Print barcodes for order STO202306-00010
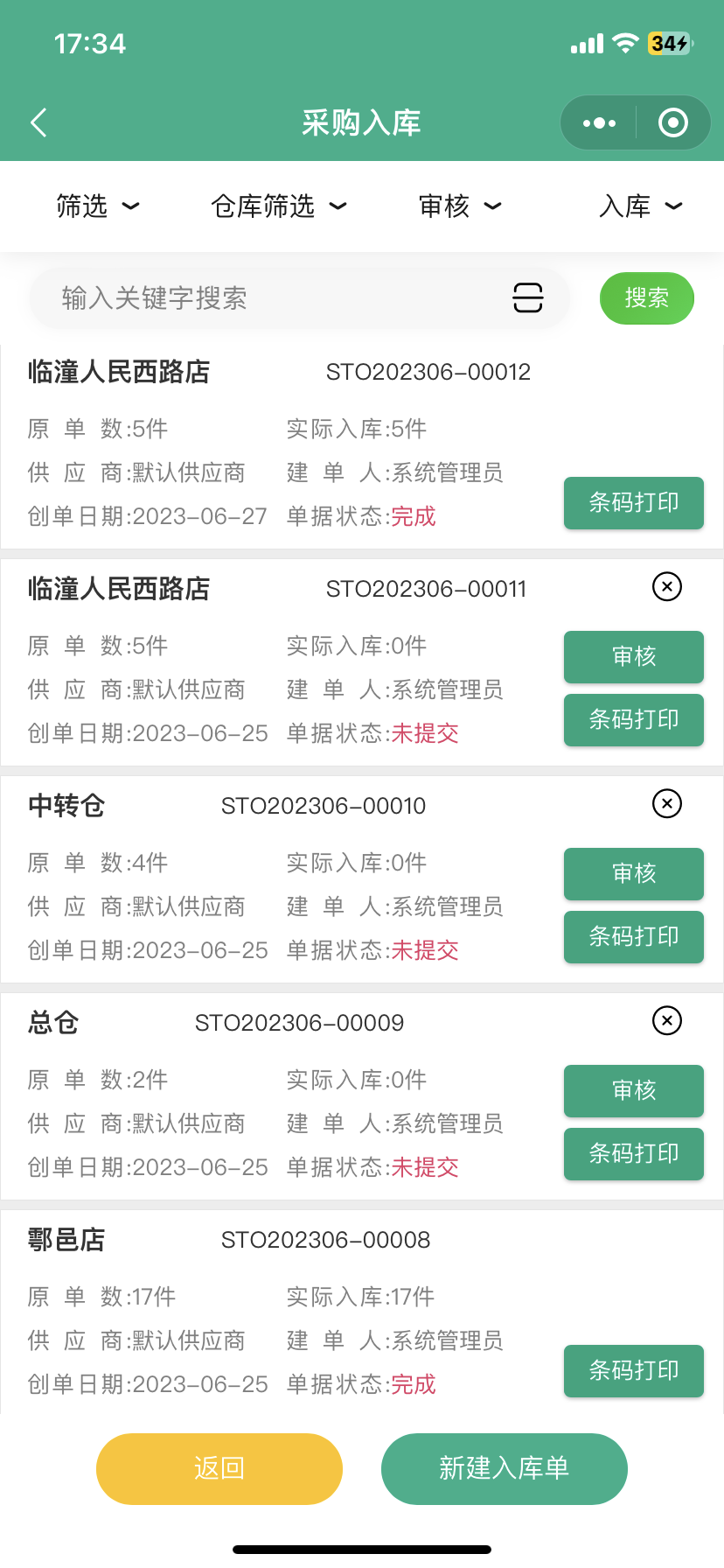Screen dimensions: 724x1568 [x=633, y=936]
